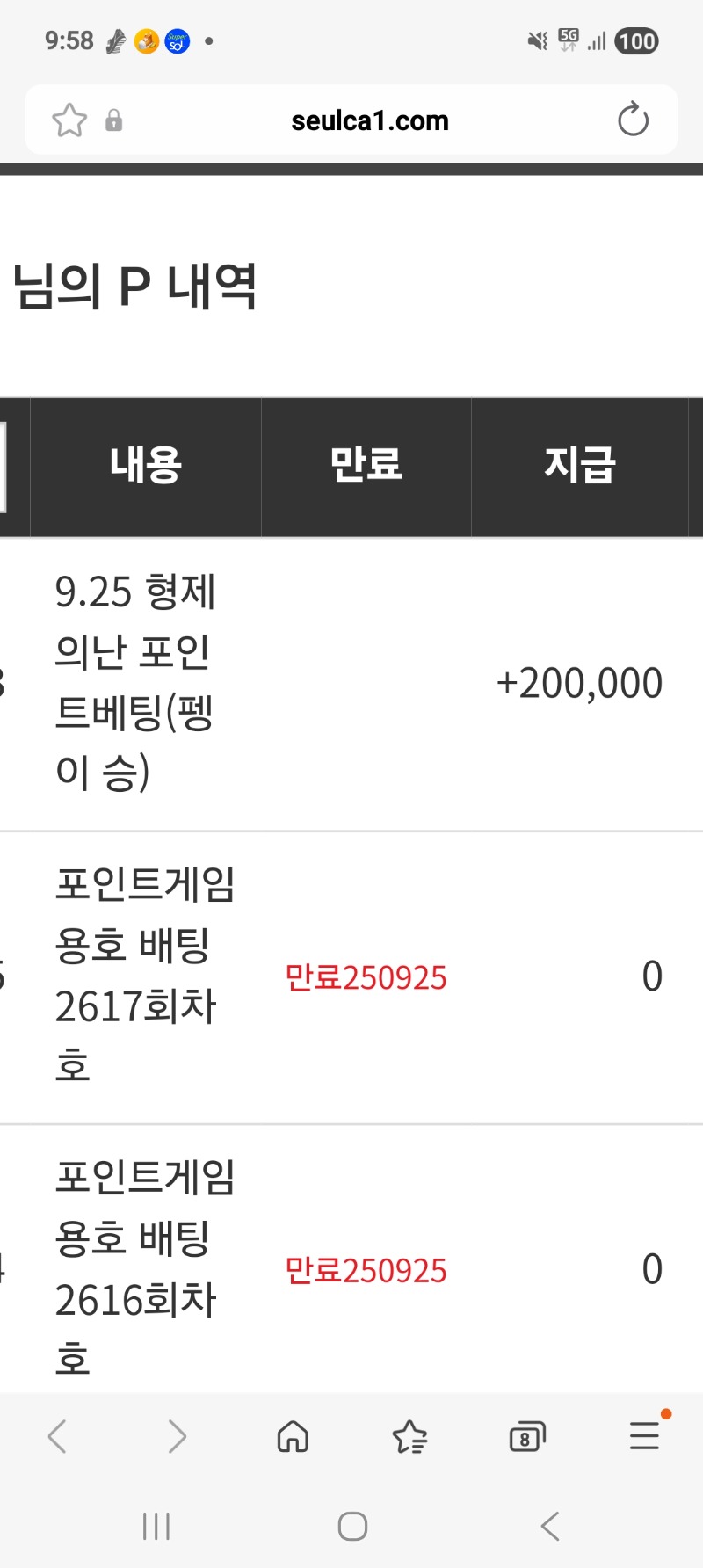Open the browser bookmarks list
This screenshot has width=703, height=1568.
click(x=409, y=1437)
